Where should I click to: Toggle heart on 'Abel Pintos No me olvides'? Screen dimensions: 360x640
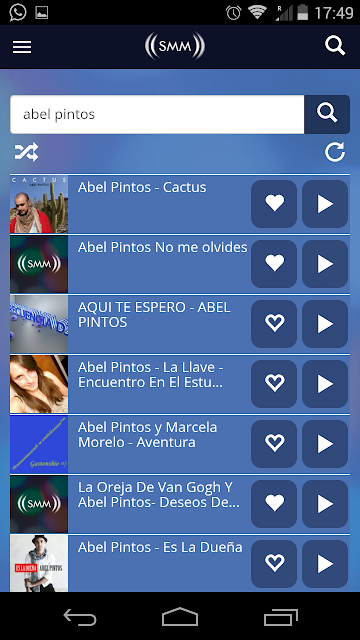point(274,264)
